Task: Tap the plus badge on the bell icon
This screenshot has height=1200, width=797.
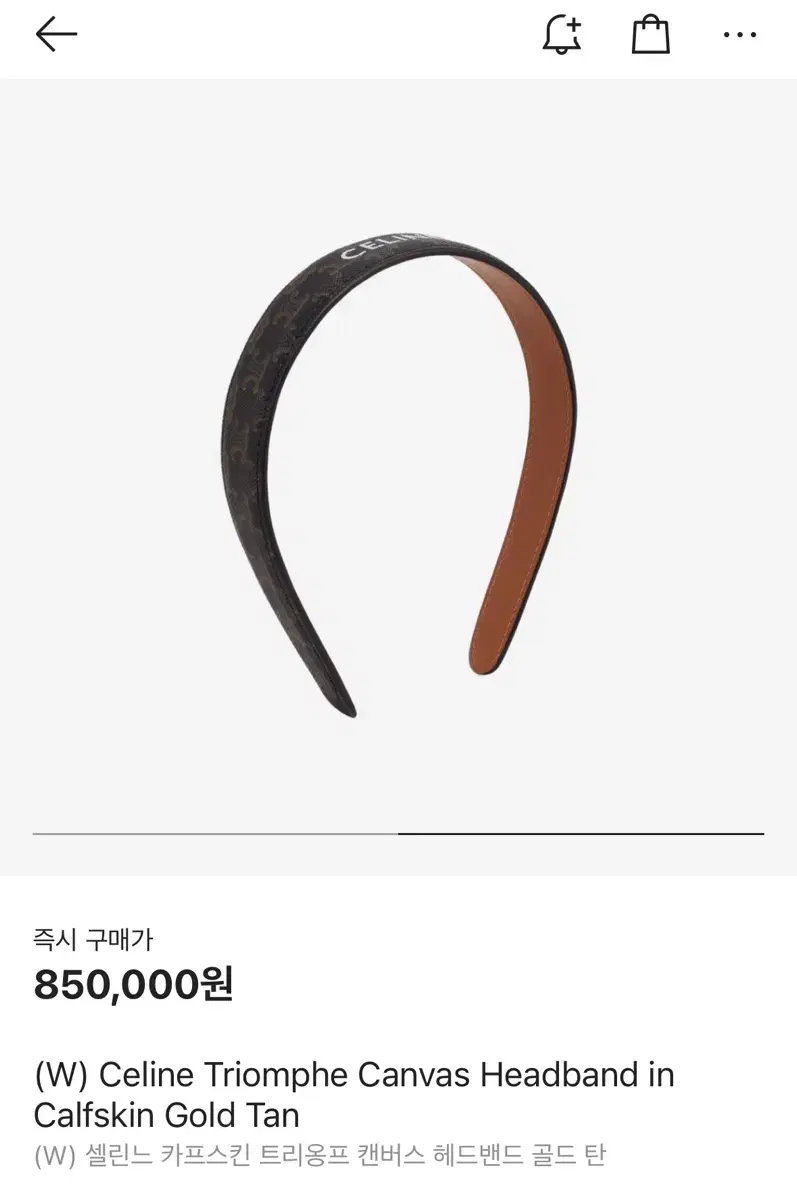Action: tap(572, 24)
